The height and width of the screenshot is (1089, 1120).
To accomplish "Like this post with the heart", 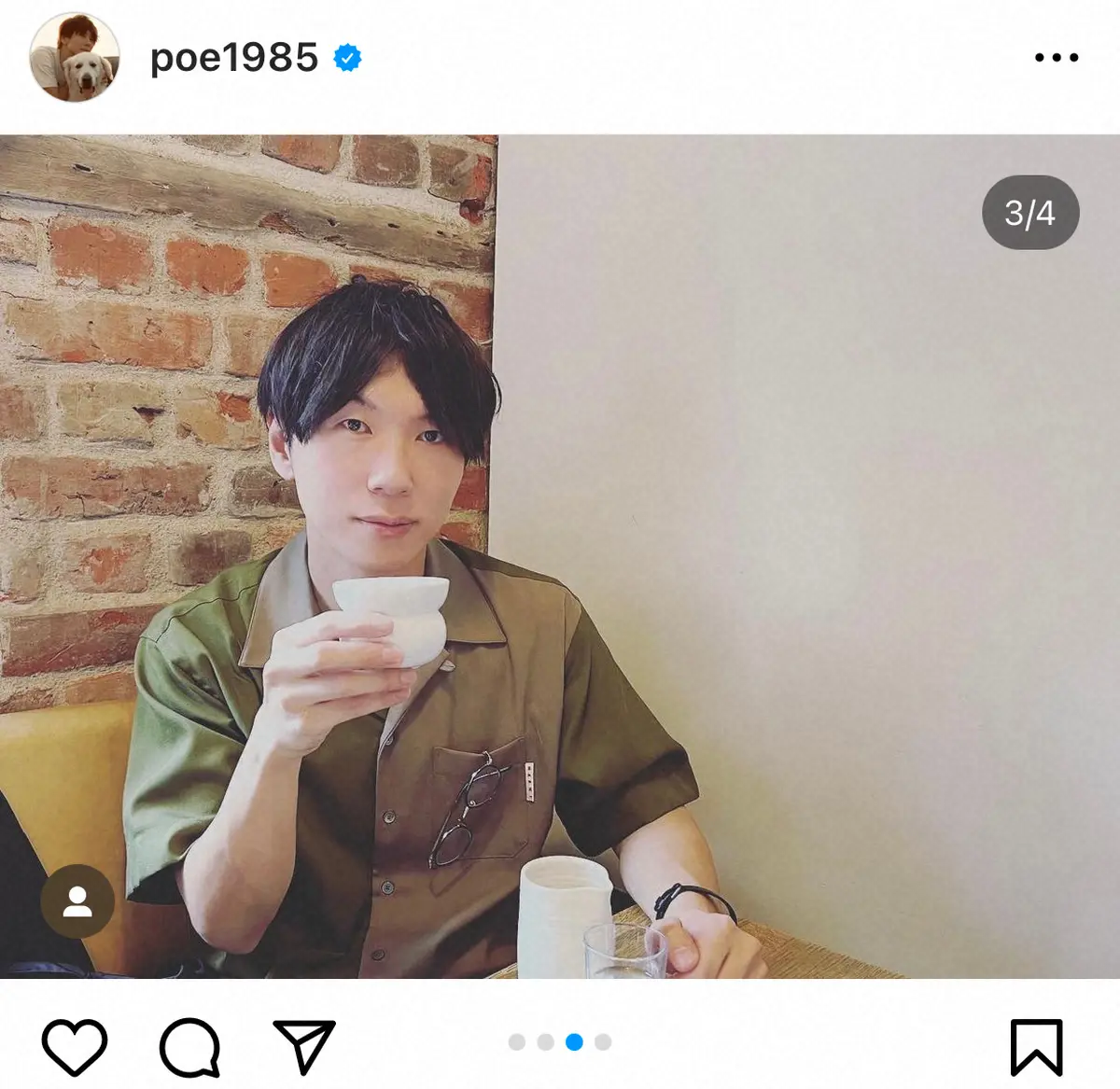I will pyautogui.click(x=75, y=1047).
